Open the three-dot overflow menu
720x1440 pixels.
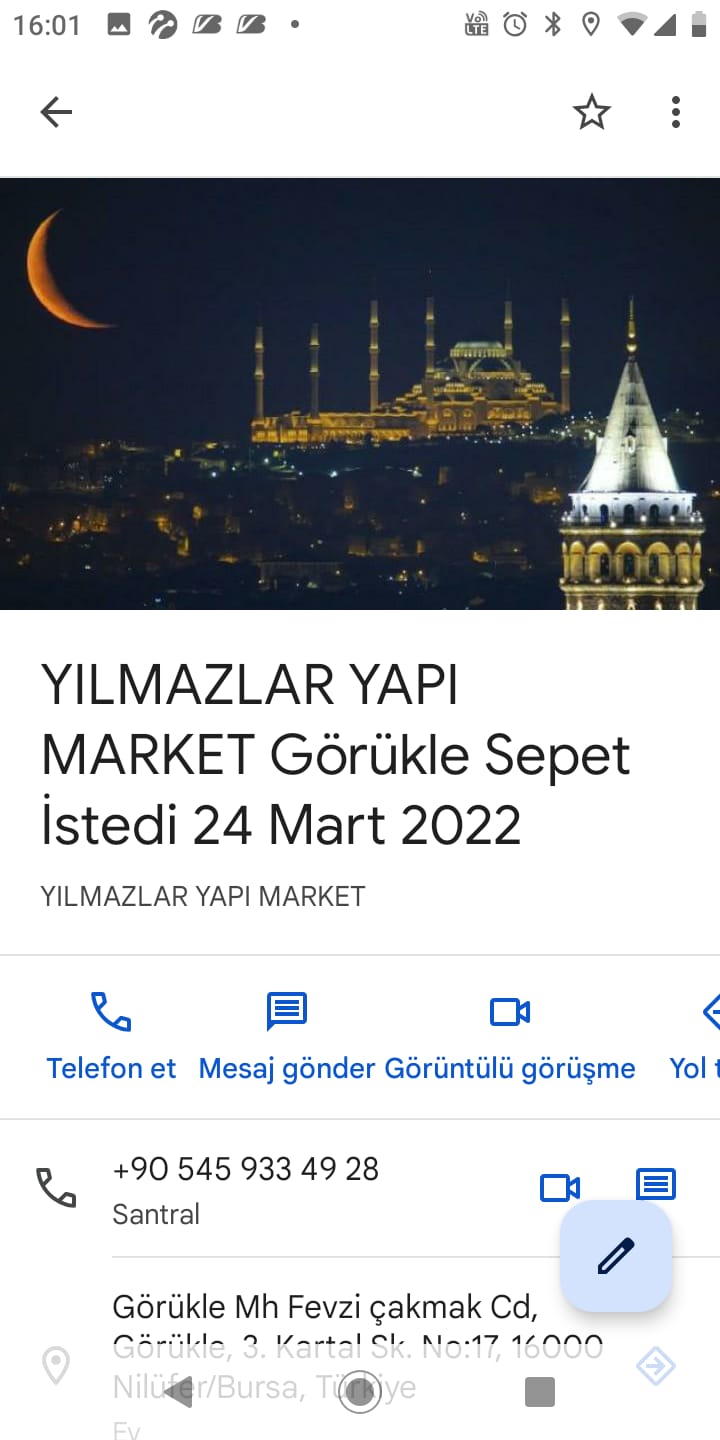pyautogui.click(x=676, y=112)
